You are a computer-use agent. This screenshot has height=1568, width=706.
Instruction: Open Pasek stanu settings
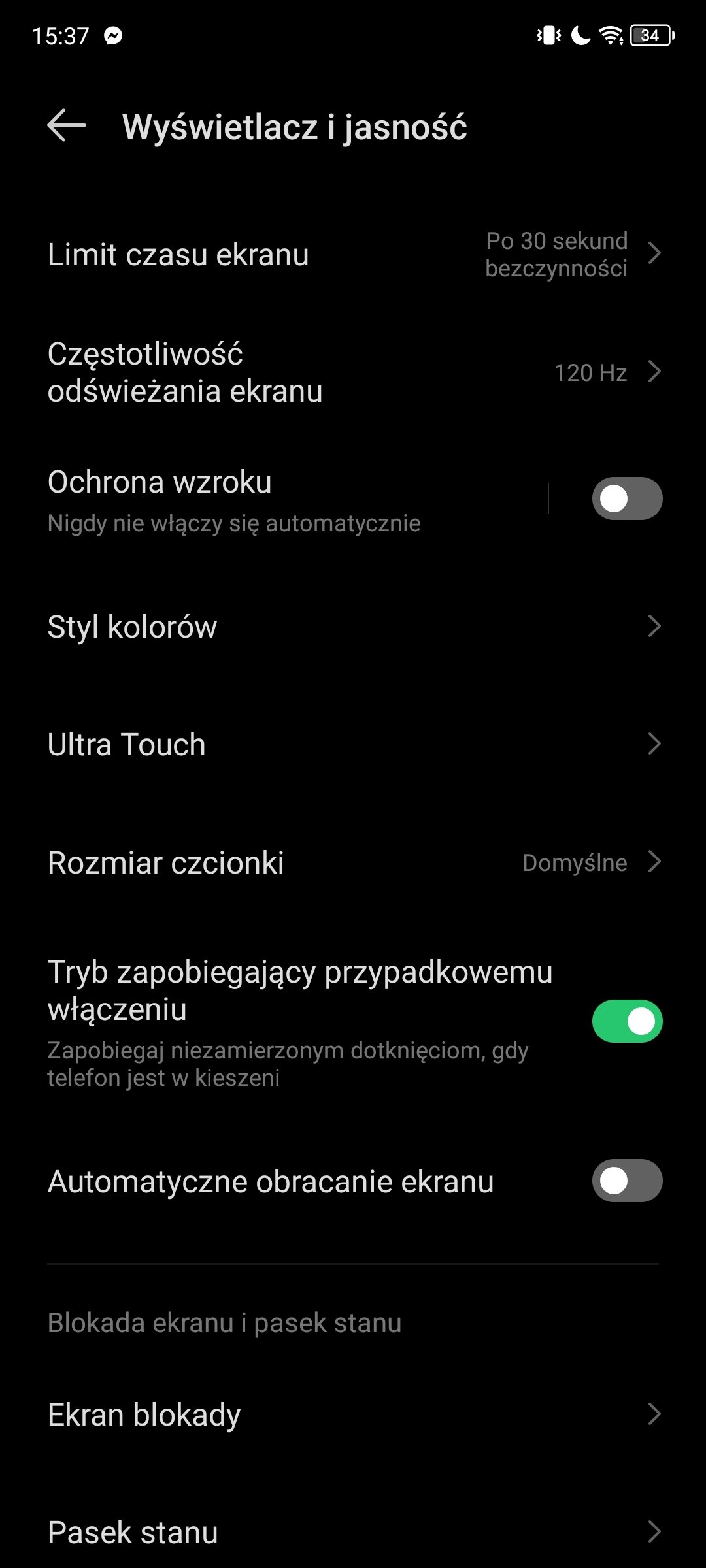coord(353,1532)
